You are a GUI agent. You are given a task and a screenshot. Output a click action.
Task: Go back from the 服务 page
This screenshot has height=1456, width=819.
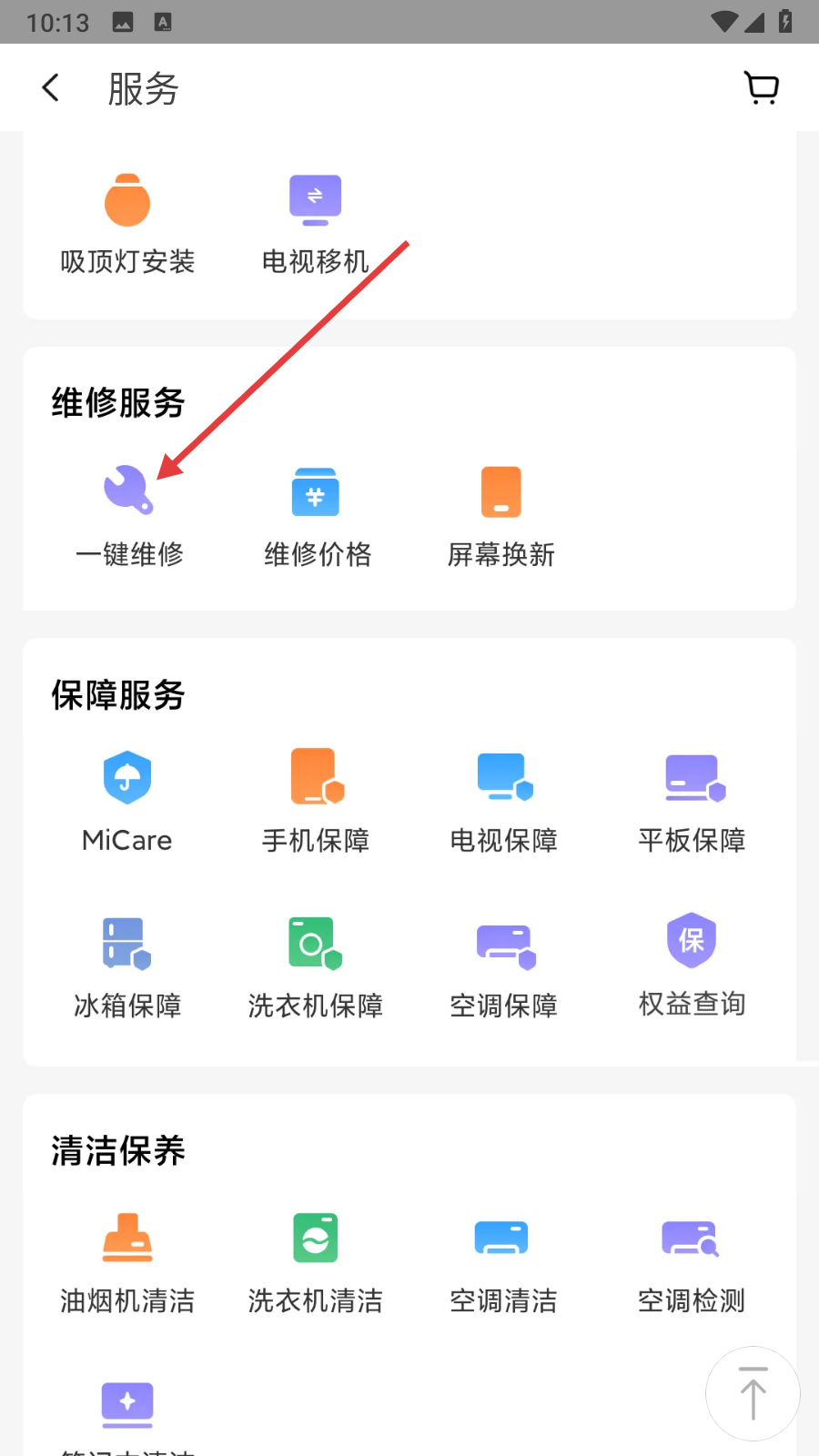point(51,88)
